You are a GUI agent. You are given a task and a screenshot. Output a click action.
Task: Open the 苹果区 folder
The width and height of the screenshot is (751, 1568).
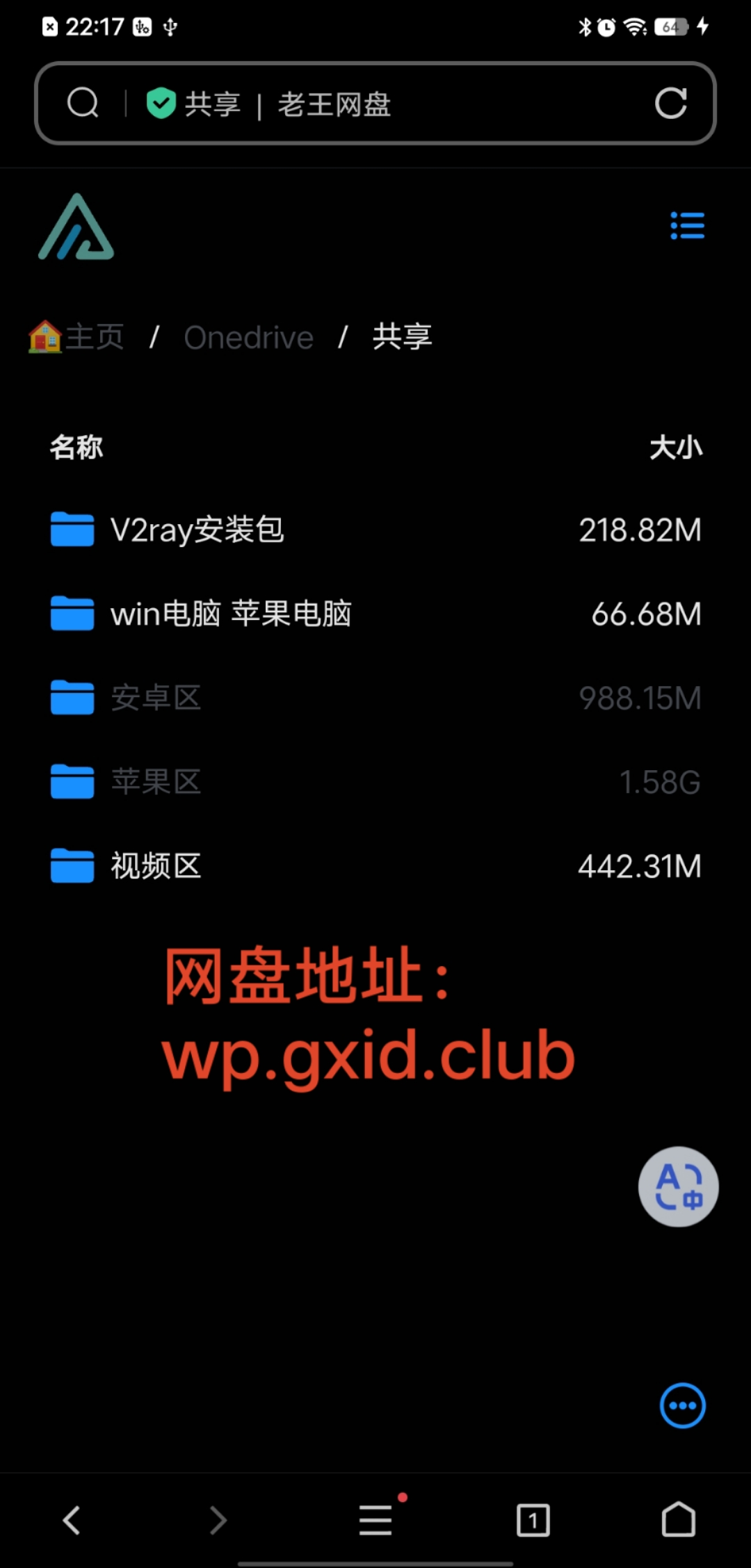[x=156, y=782]
